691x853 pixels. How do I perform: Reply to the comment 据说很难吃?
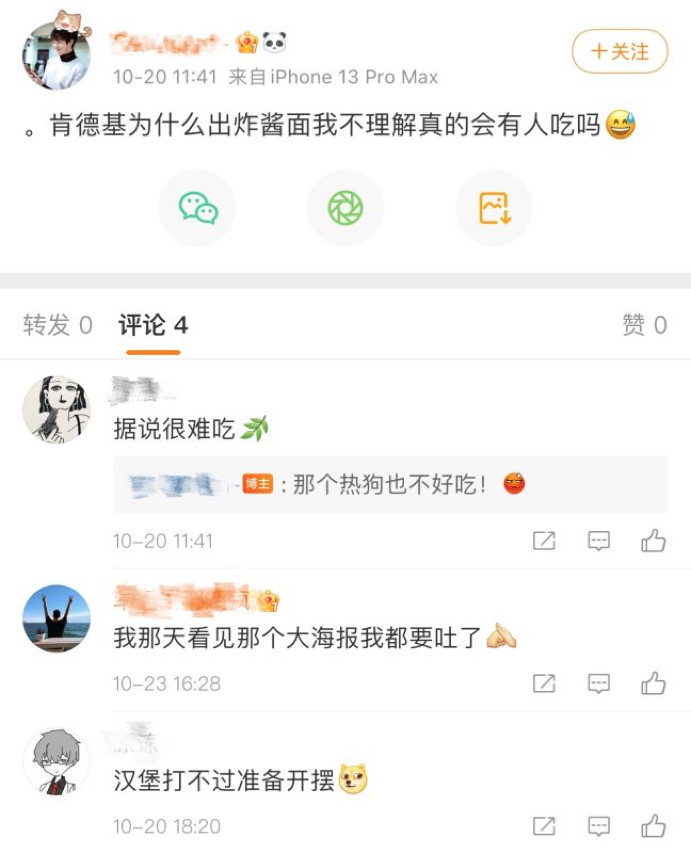599,541
